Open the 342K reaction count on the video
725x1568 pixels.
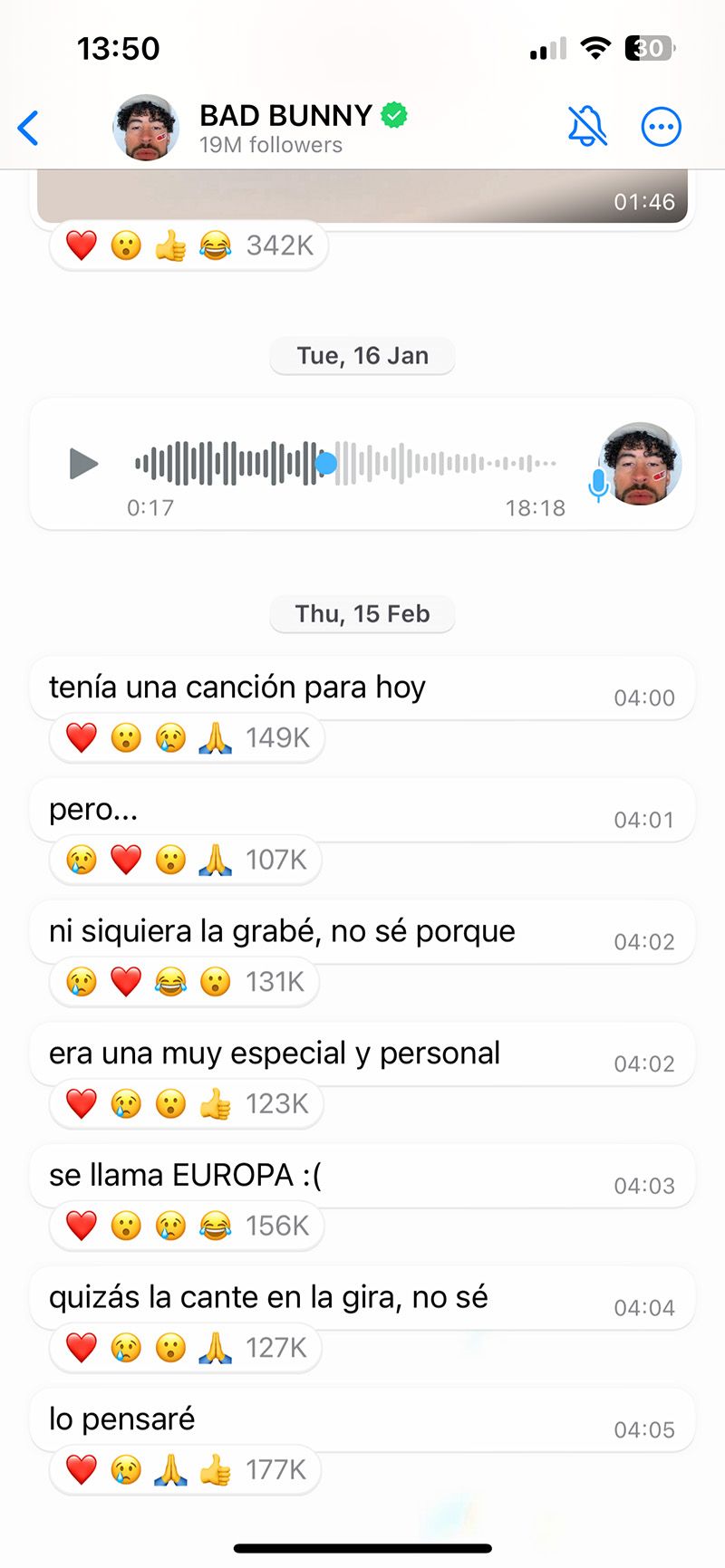278,245
